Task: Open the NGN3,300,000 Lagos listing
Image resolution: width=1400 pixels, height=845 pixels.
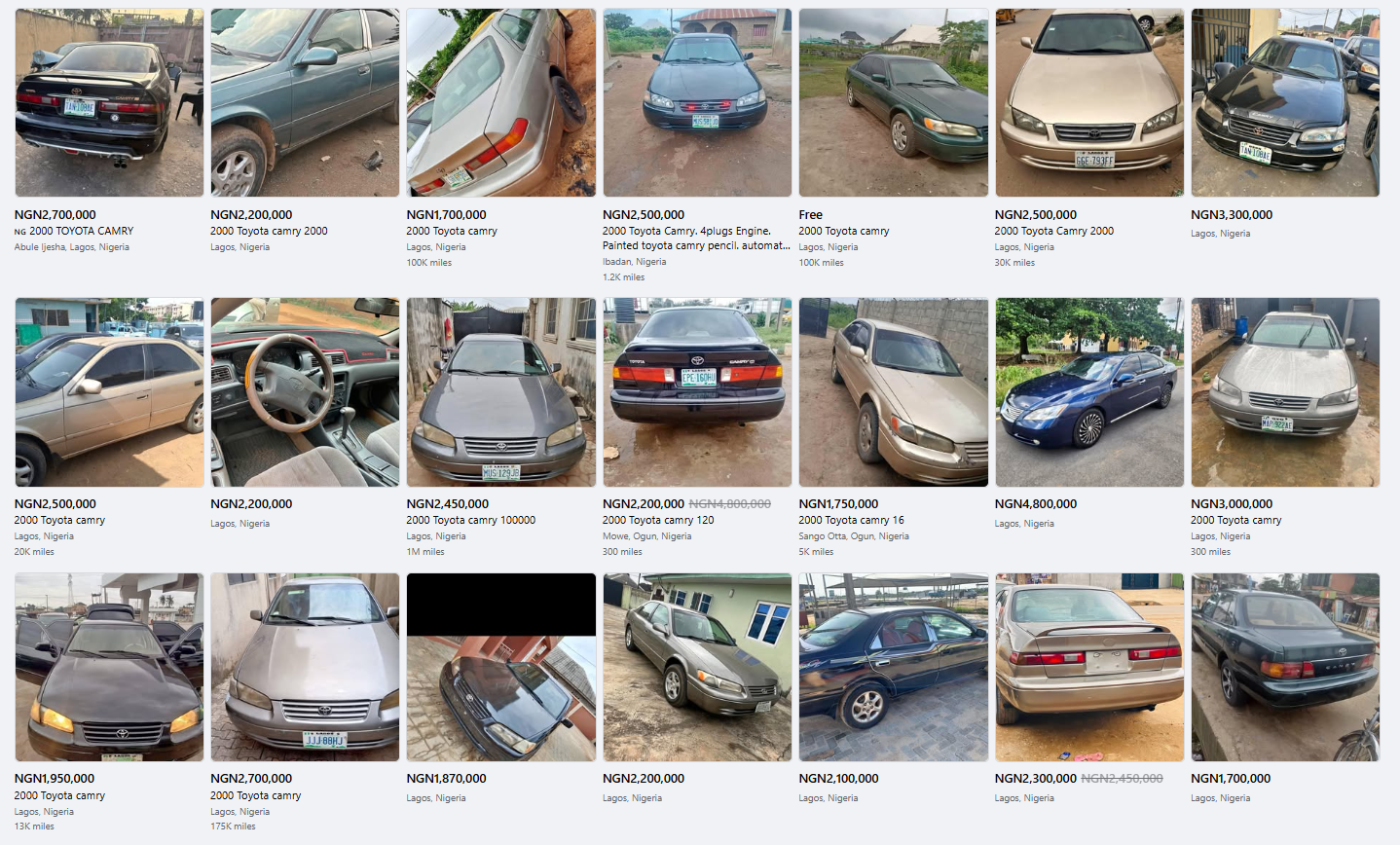Action: coord(1285,103)
